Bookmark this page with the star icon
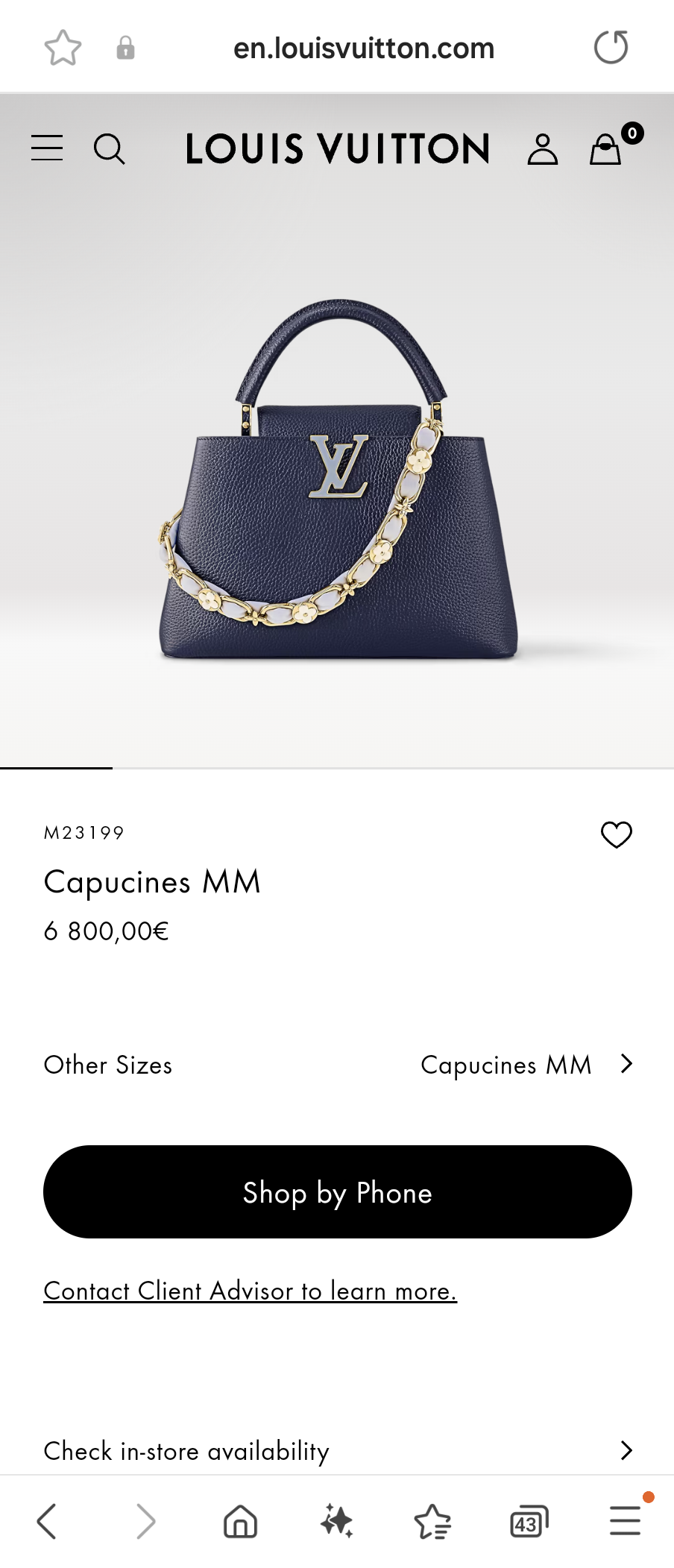The height and width of the screenshot is (1568, 674). click(63, 46)
